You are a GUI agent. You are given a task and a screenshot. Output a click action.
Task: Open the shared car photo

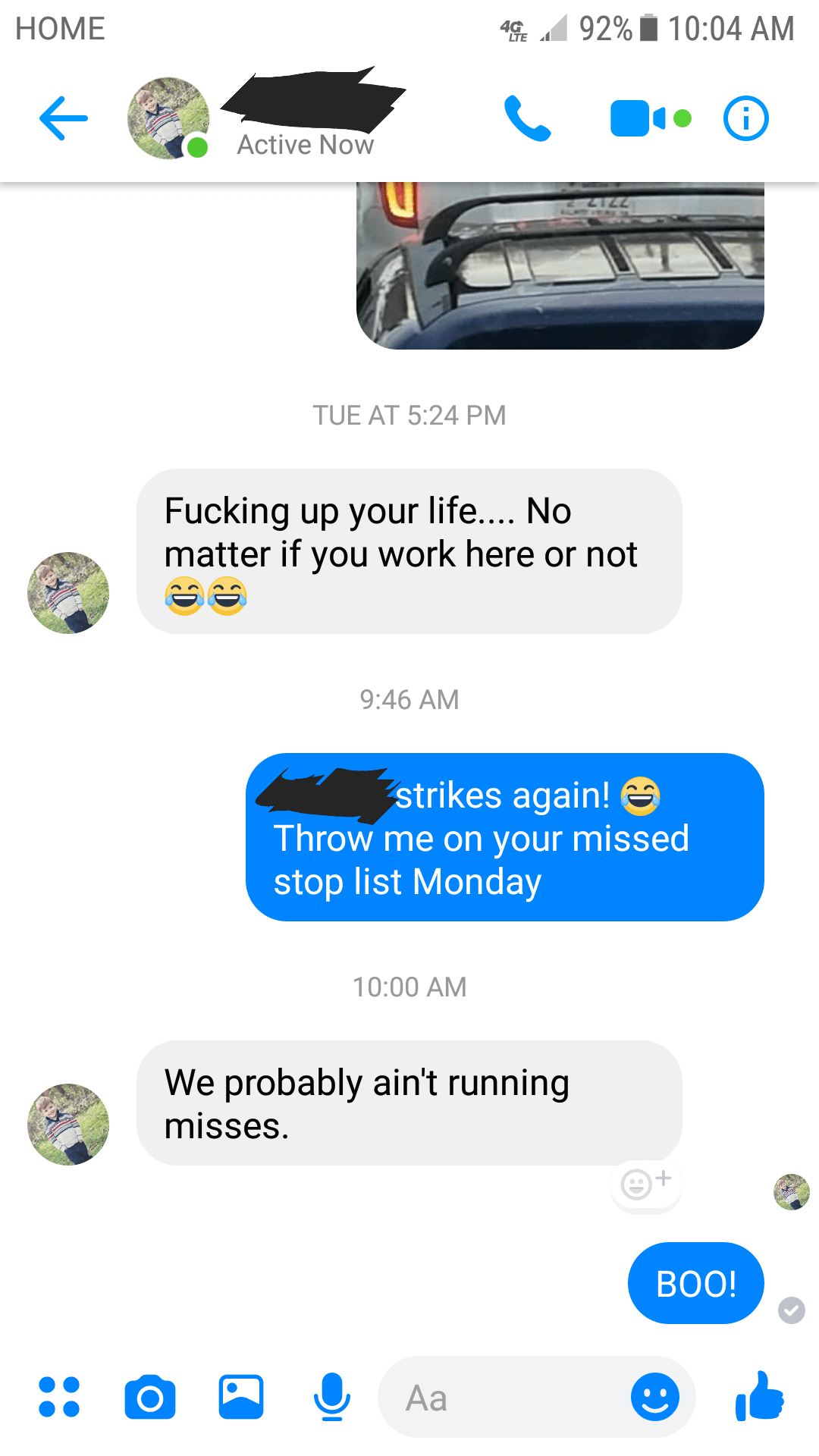[560, 265]
